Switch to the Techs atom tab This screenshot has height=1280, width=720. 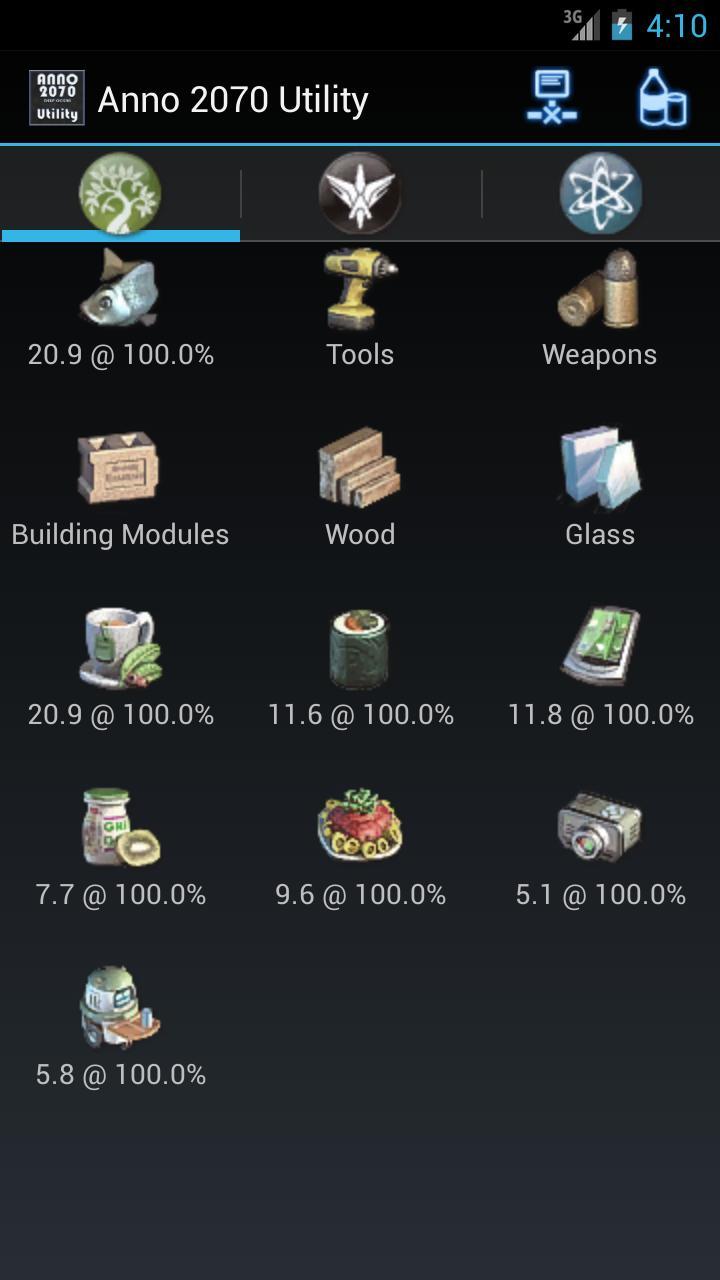click(x=600, y=193)
